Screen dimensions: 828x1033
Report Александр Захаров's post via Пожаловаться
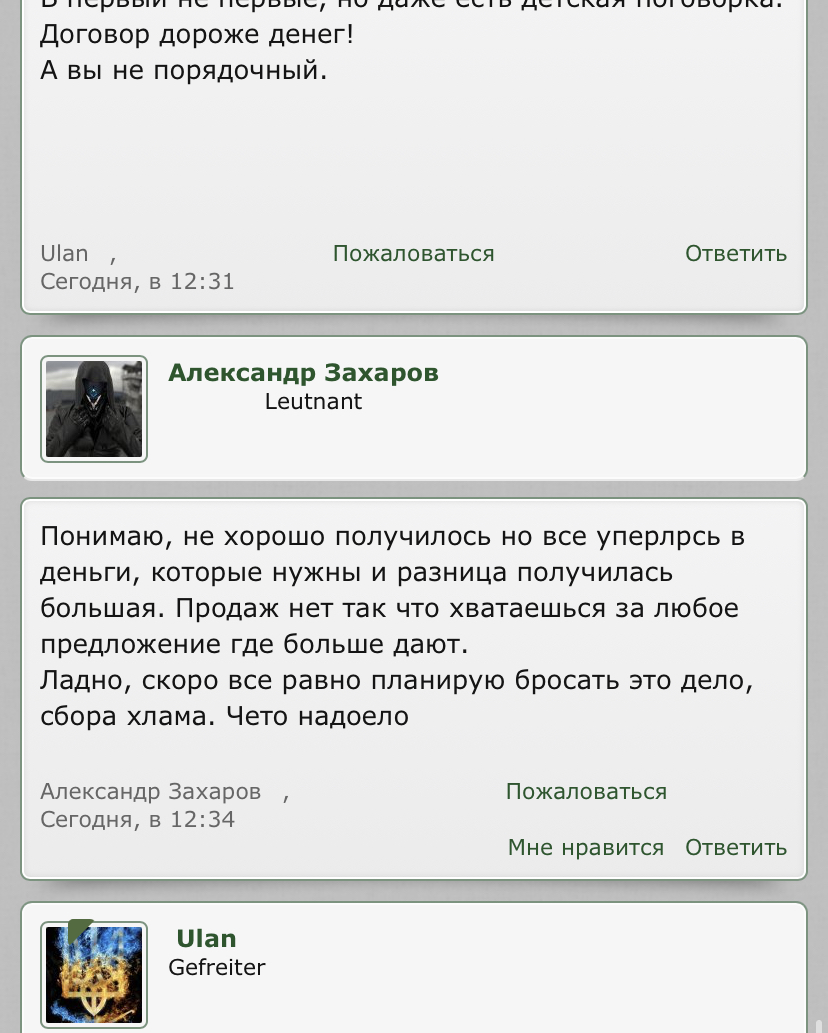(x=586, y=791)
